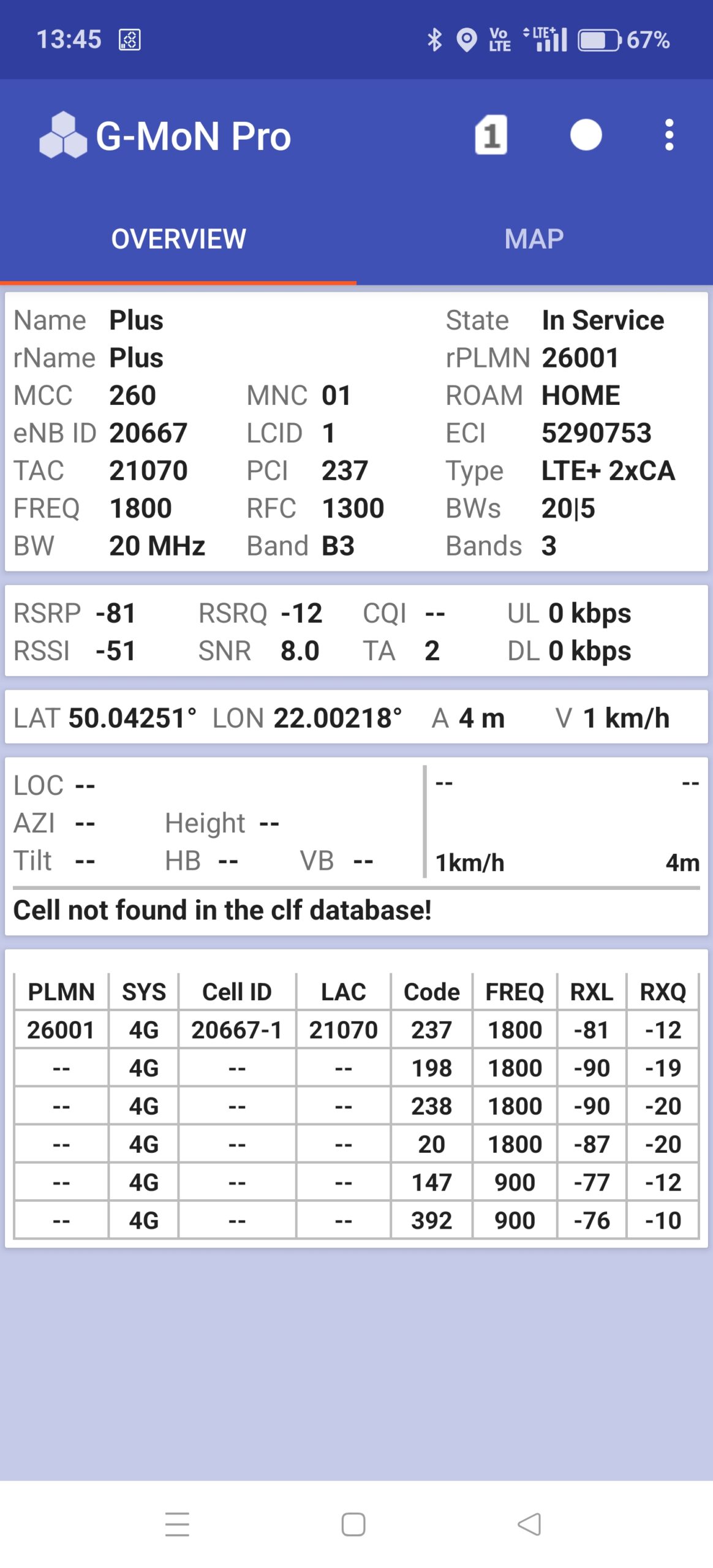Open recent apps from navigation bar
This screenshot has height=1568, width=713.
[x=178, y=1524]
